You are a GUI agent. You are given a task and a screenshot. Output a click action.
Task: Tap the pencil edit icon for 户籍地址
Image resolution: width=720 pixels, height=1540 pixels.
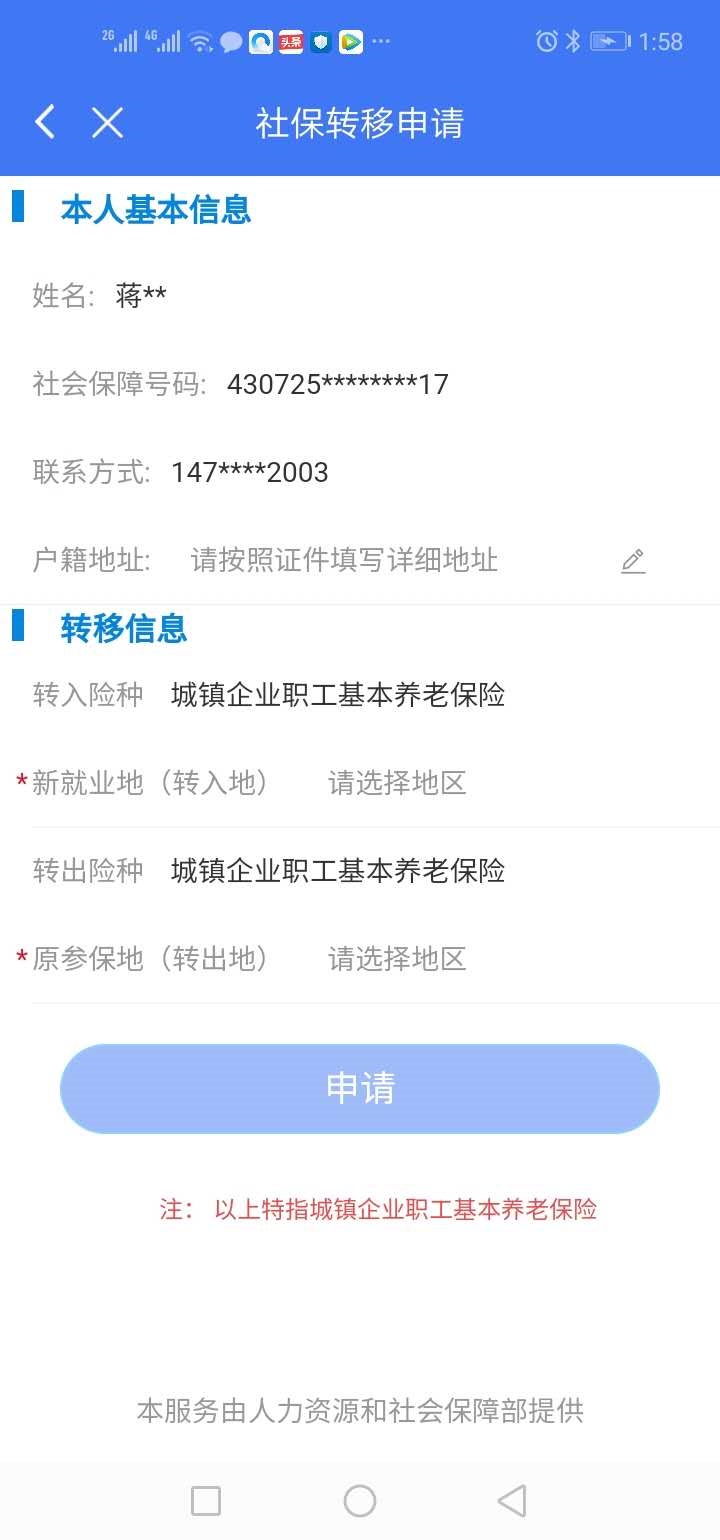click(633, 561)
